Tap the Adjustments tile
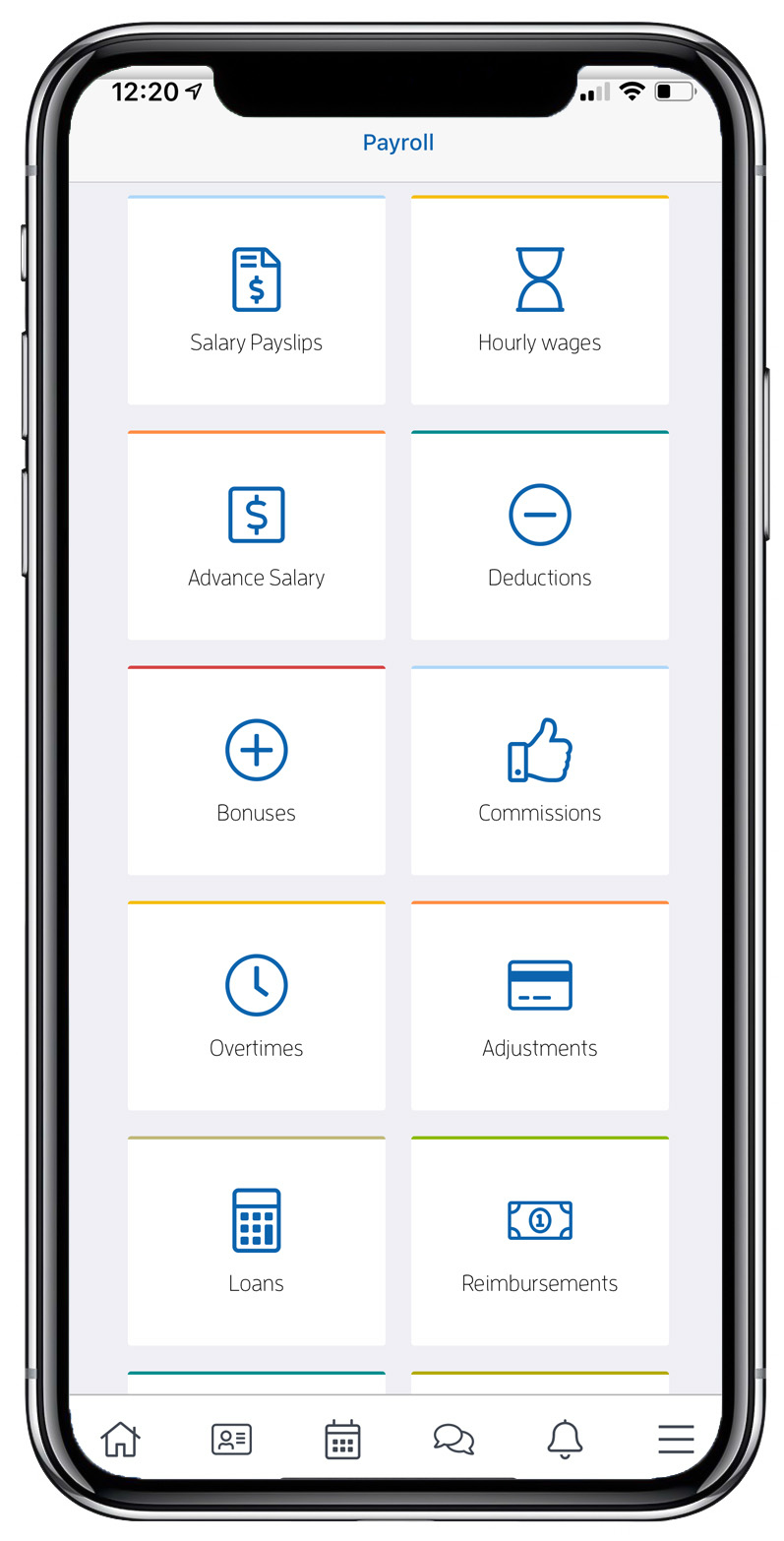 coord(539,1007)
